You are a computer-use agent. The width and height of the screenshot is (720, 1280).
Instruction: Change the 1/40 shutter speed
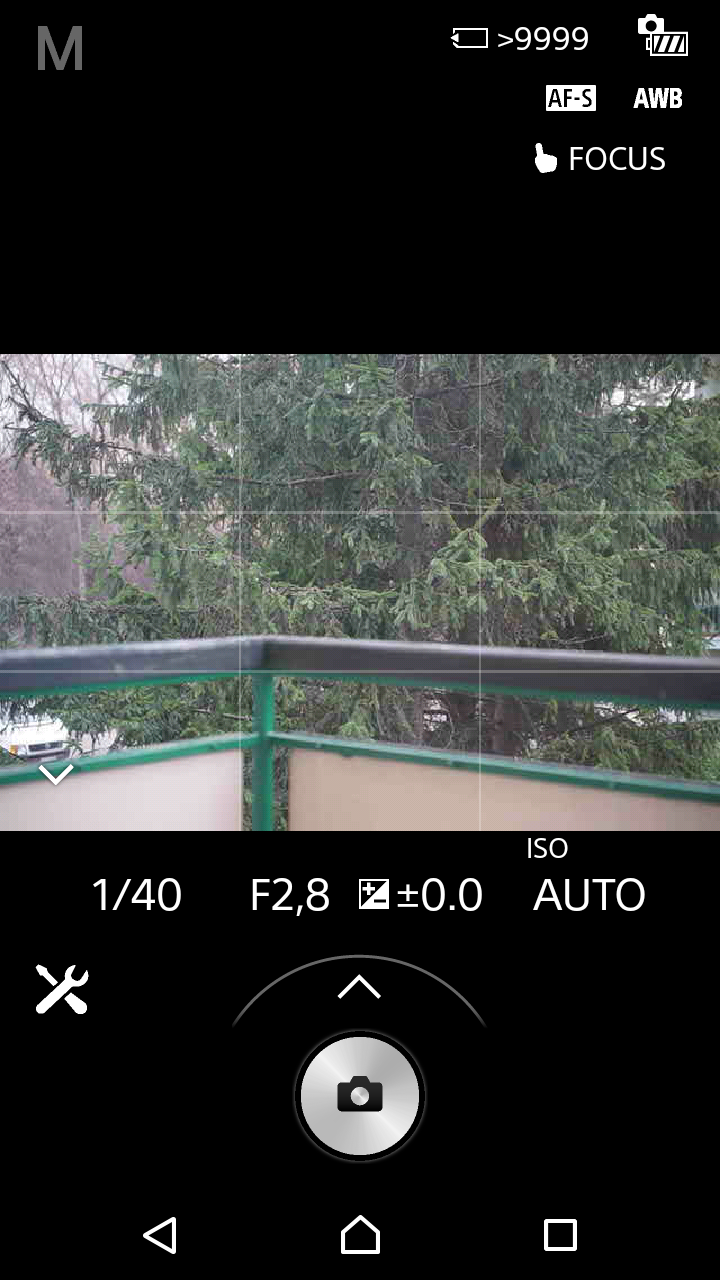(136, 895)
